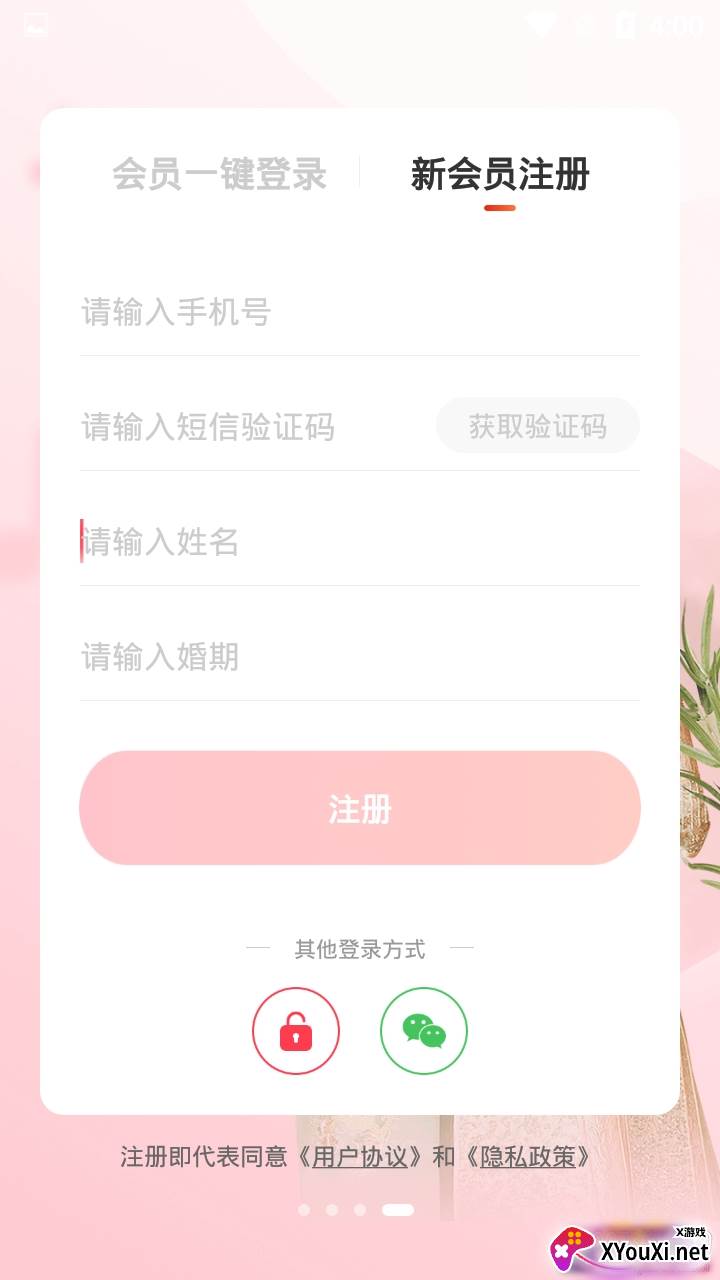The width and height of the screenshot is (720, 1280).
Task: Submit the pink 注册 button
Action: click(x=360, y=808)
